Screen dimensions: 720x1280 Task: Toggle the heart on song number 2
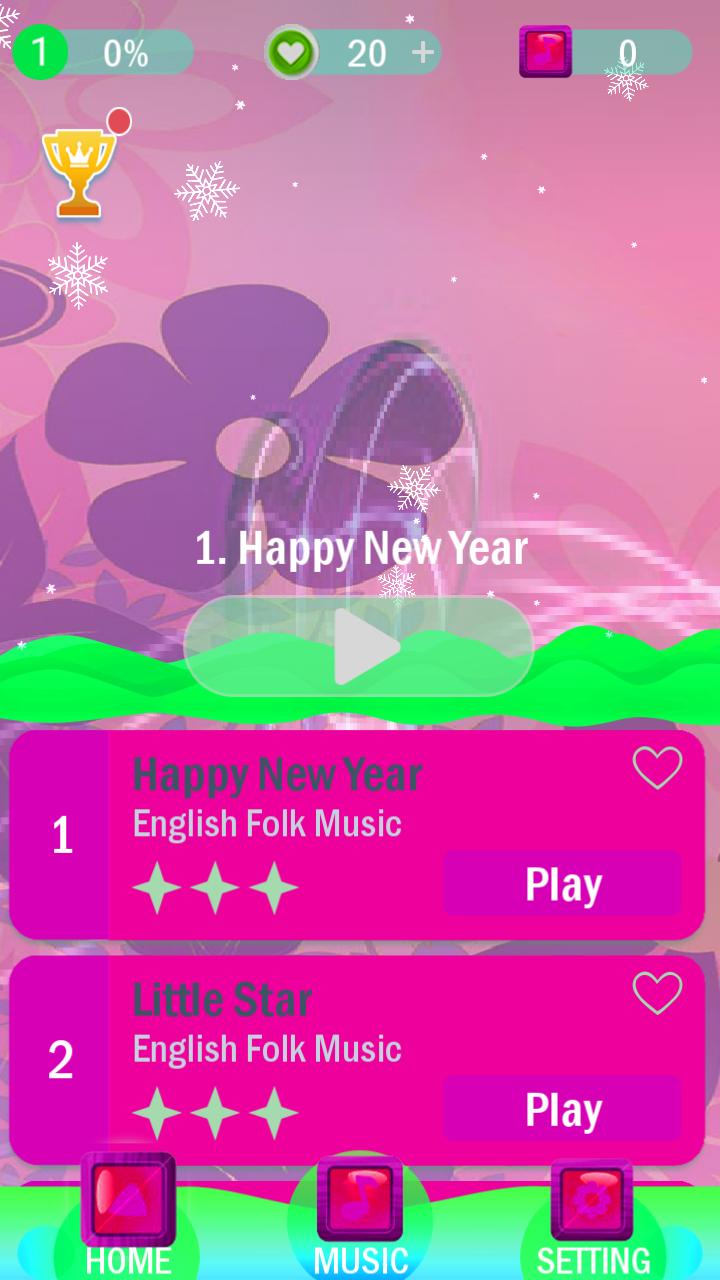tap(656, 992)
